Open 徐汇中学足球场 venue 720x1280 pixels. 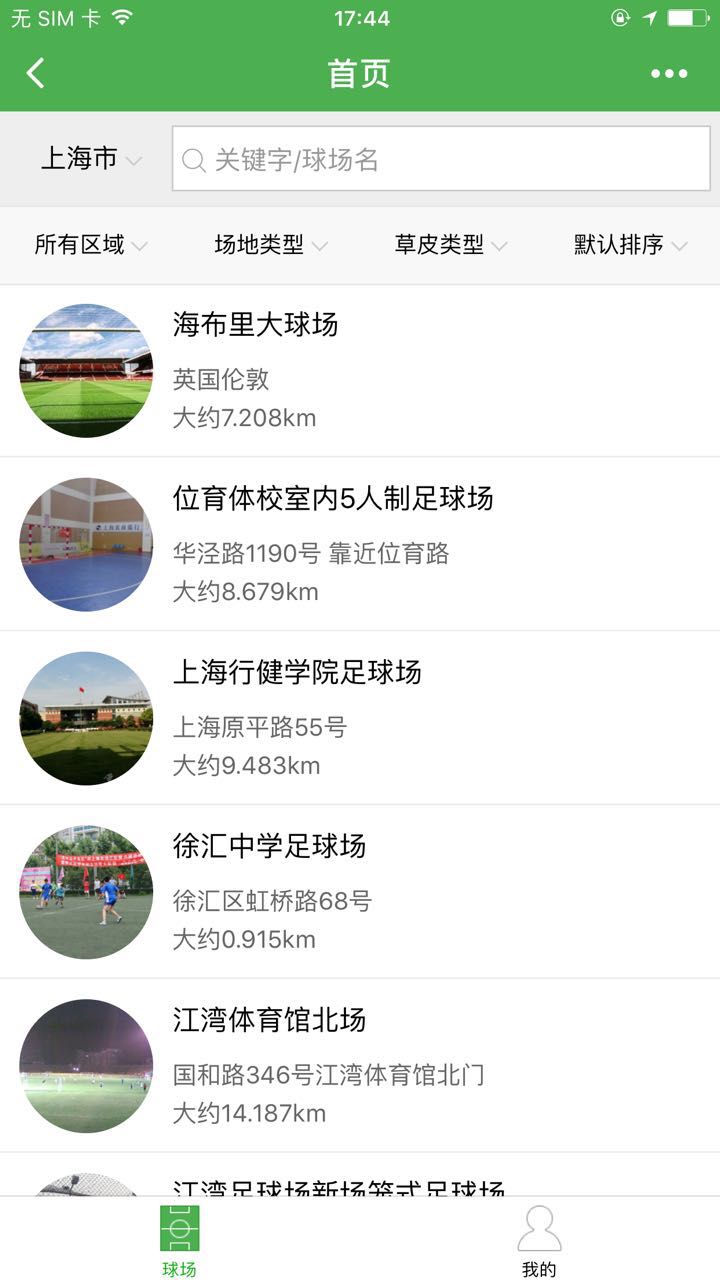[x=360, y=892]
